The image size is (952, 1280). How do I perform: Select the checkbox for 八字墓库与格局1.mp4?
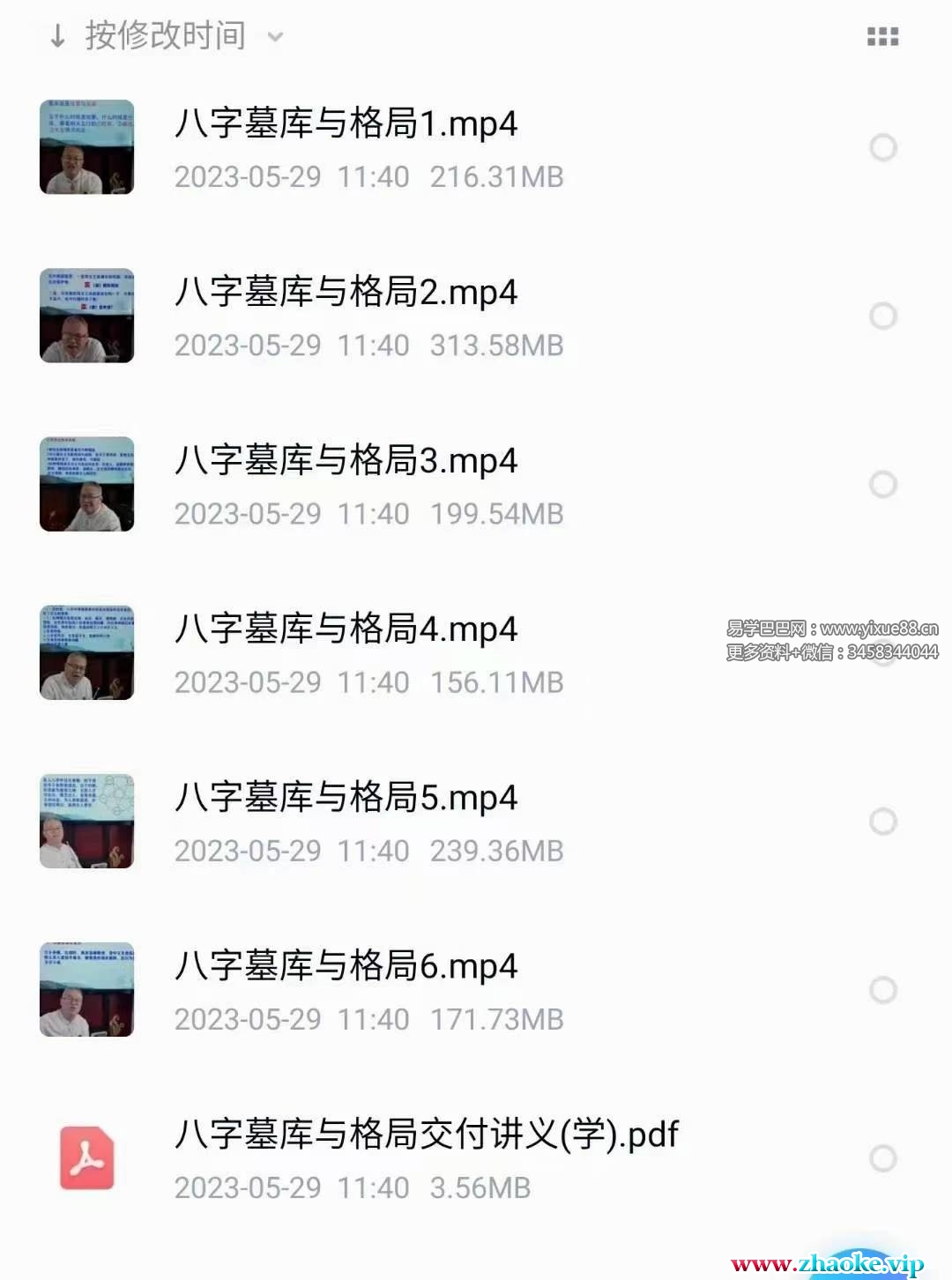[x=883, y=147]
